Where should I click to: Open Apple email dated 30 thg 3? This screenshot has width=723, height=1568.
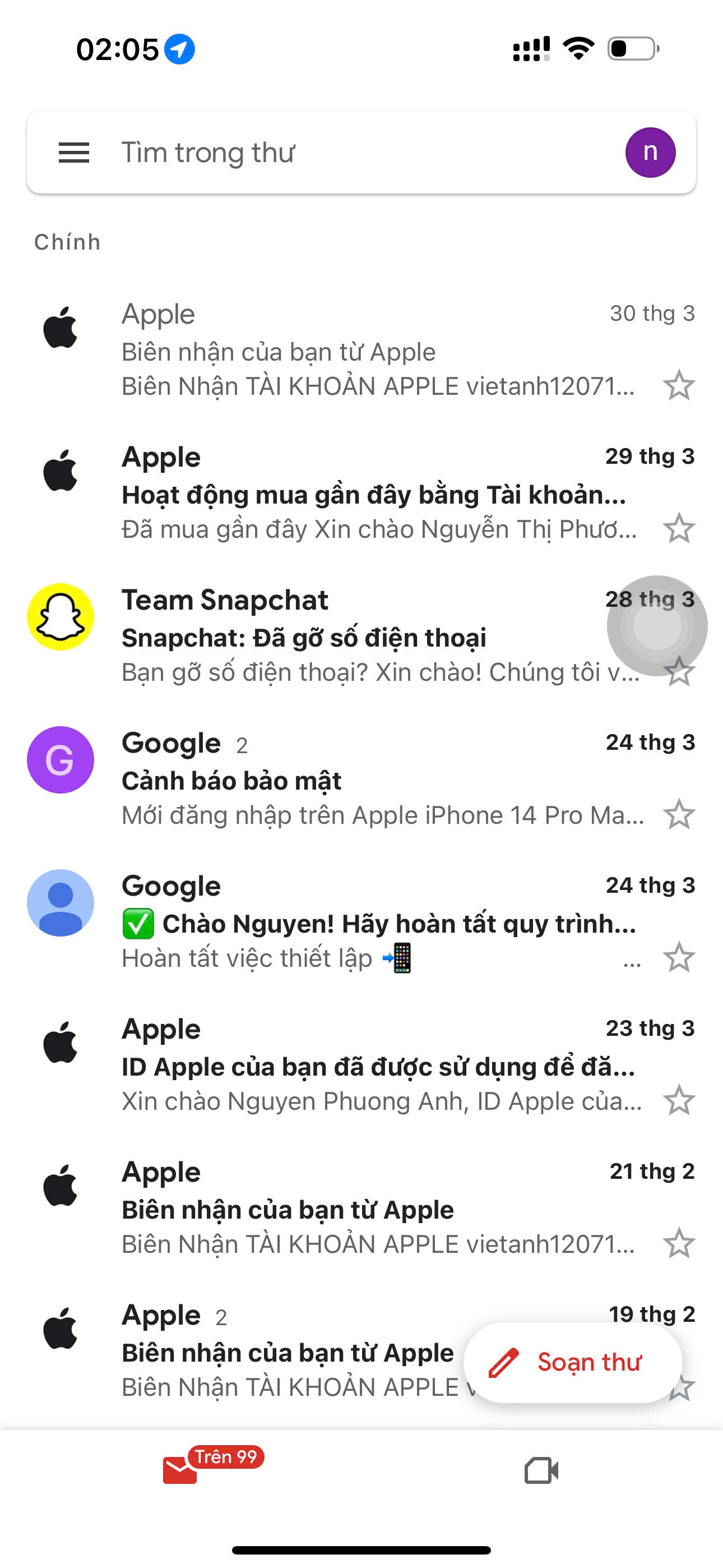[x=361, y=350]
